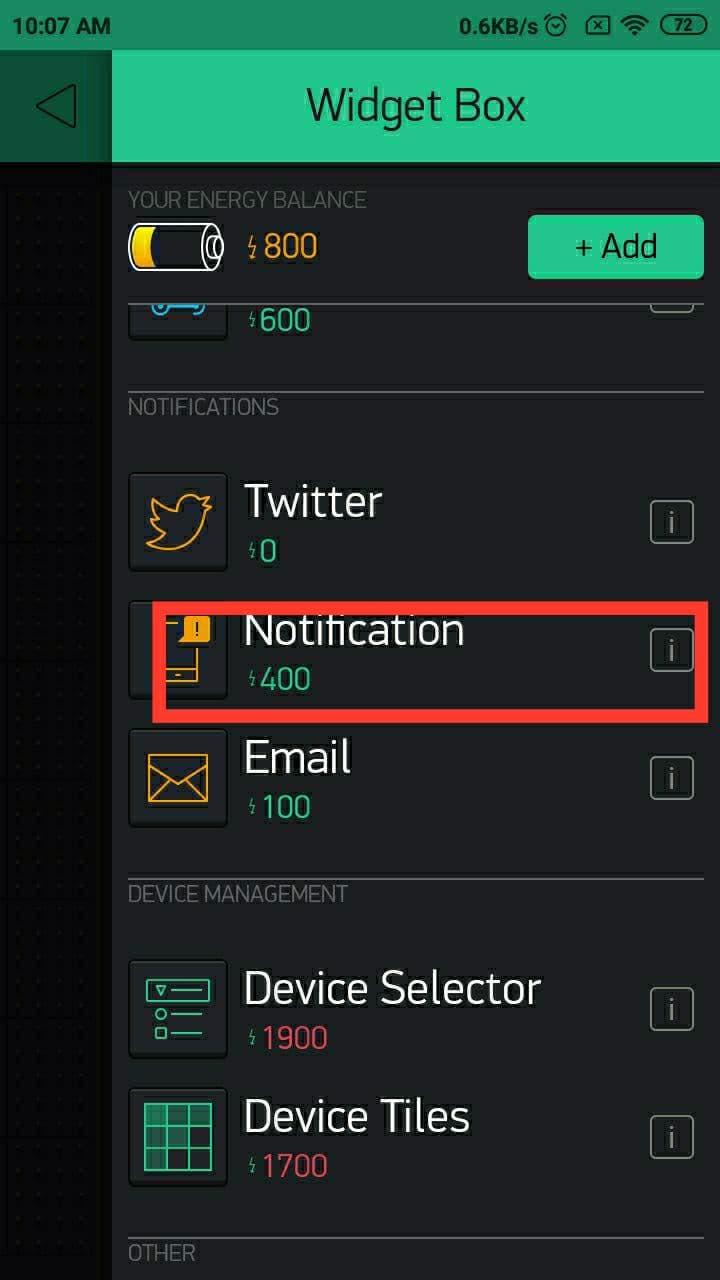
Task: Pick the Device Tiles widget
Action: pos(356,1137)
